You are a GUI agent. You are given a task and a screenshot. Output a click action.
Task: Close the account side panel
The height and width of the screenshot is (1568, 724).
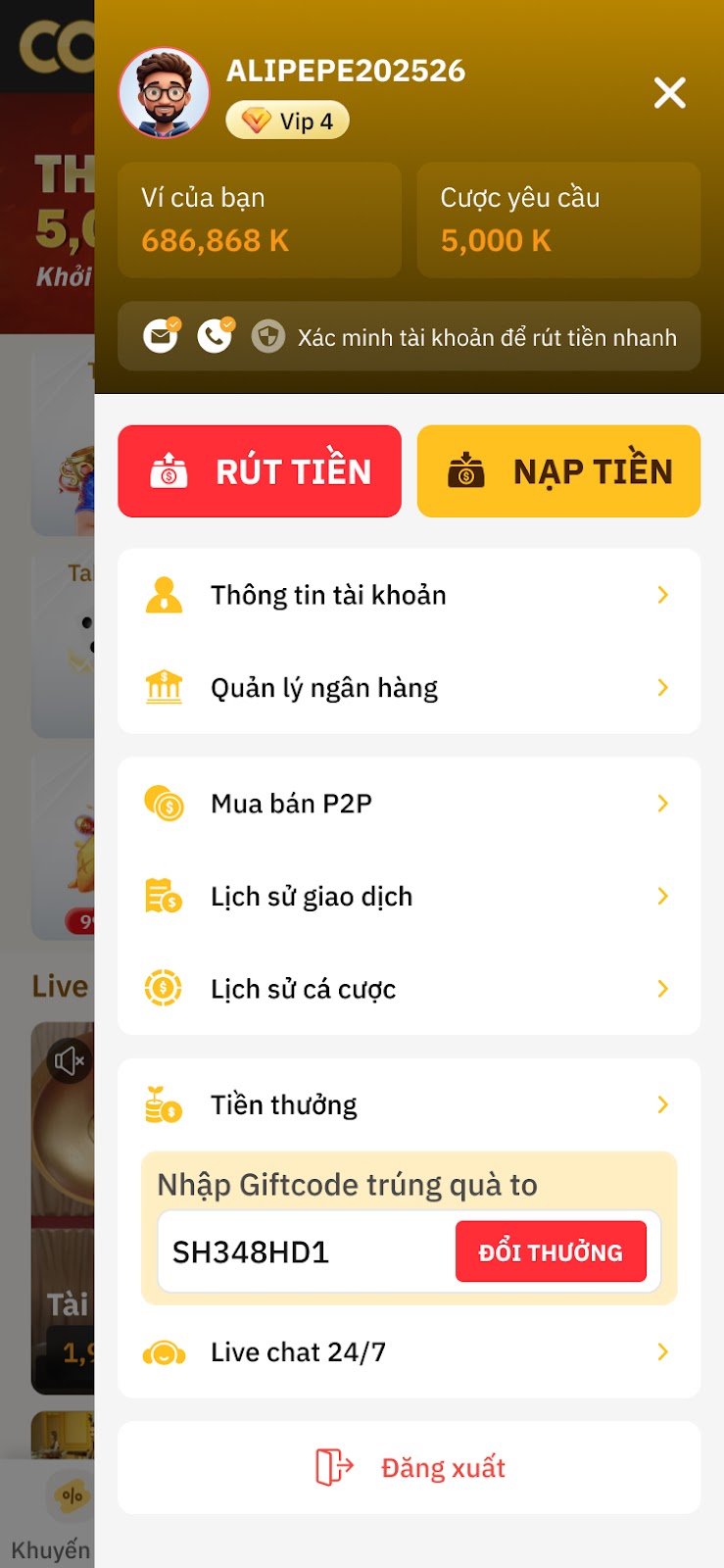(x=670, y=93)
